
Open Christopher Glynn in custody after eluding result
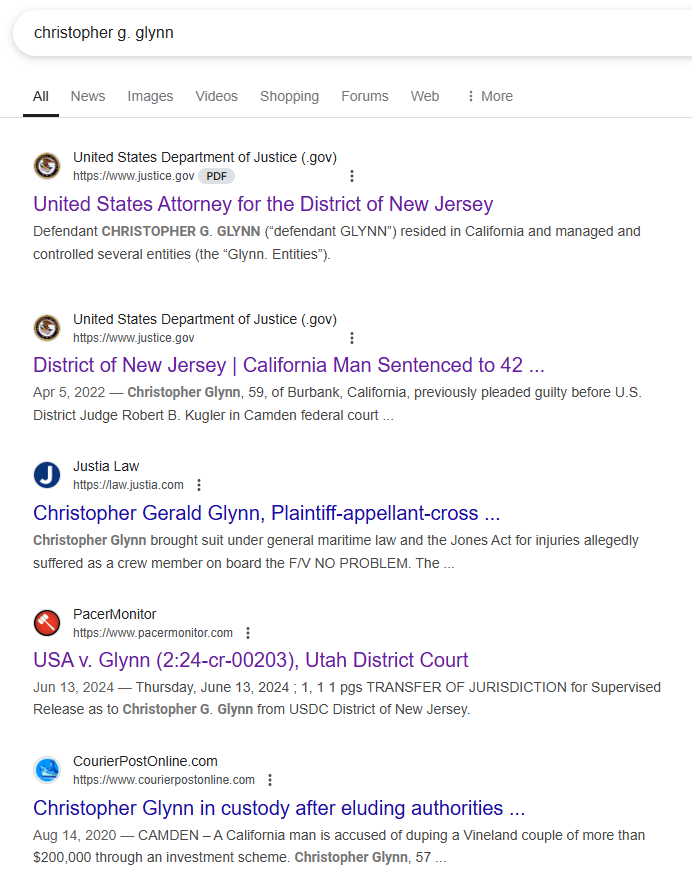point(279,808)
